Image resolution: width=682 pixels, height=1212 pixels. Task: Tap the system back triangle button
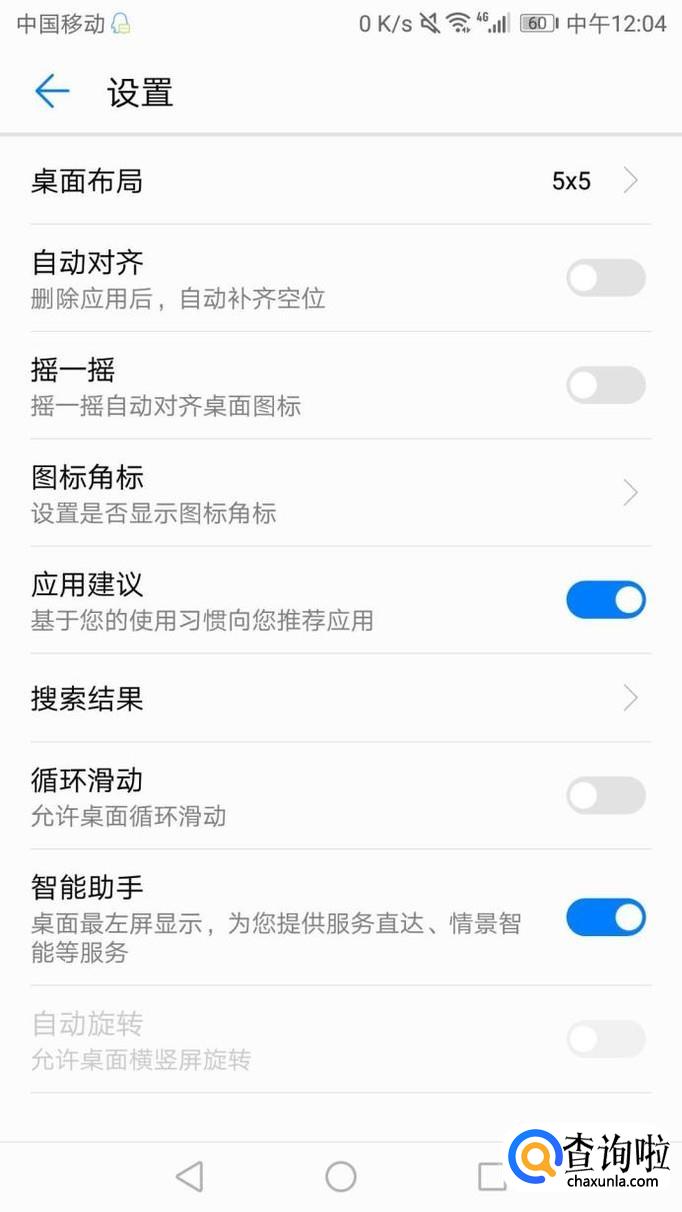[189, 1177]
